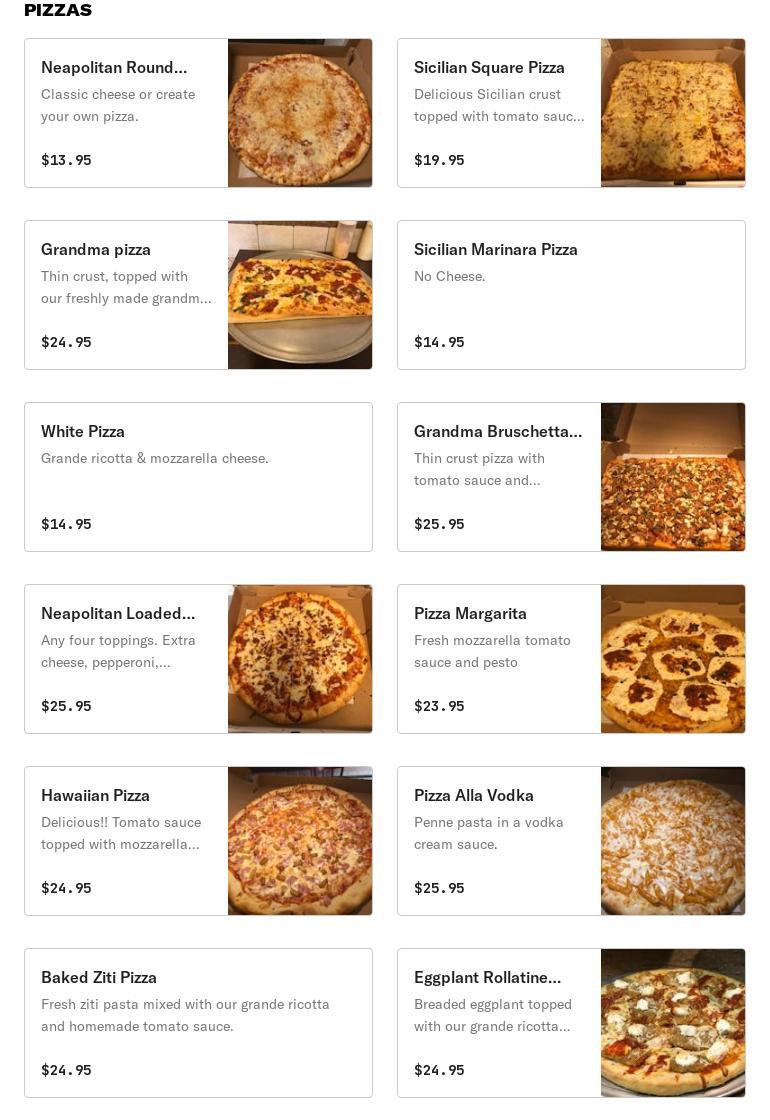770x1120 pixels.
Task: View the Grandma Bruschetta pizza card
Action: click(x=571, y=477)
